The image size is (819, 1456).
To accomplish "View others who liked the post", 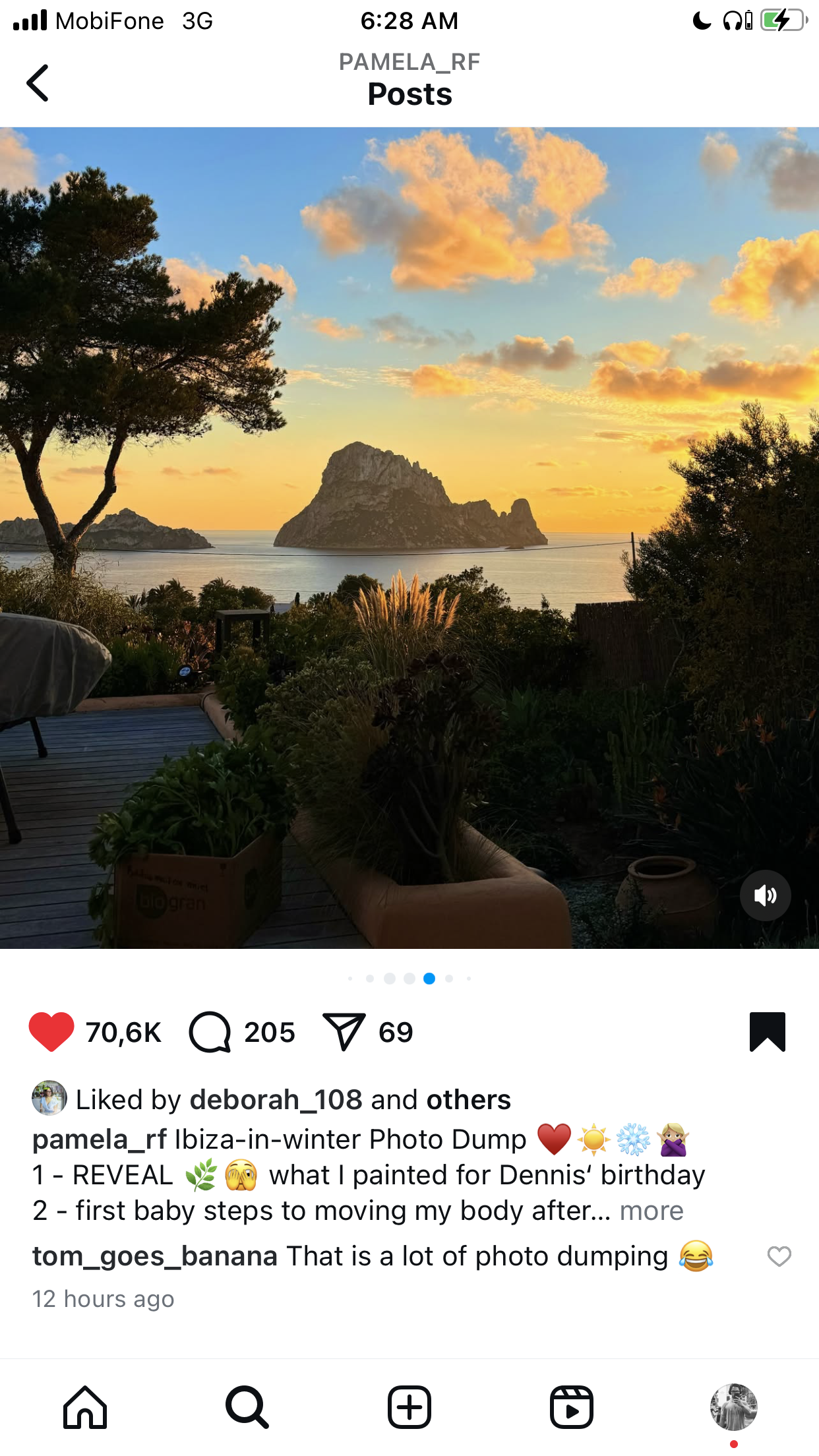I will [x=468, y=1100].
